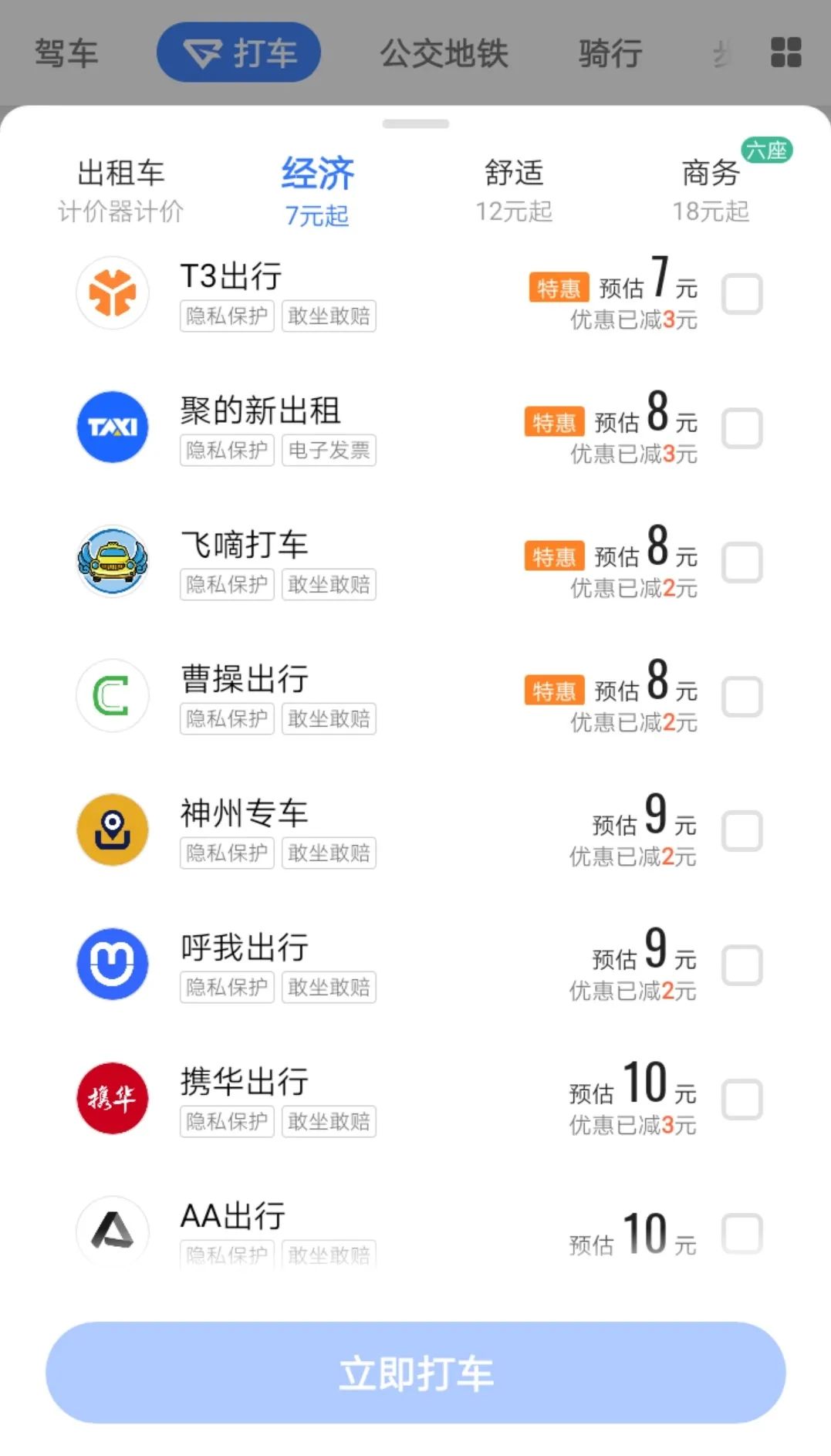831x1456 pixels.
Task: Switch to the 驾车 driving tab
Action: (x=66, y=53)
